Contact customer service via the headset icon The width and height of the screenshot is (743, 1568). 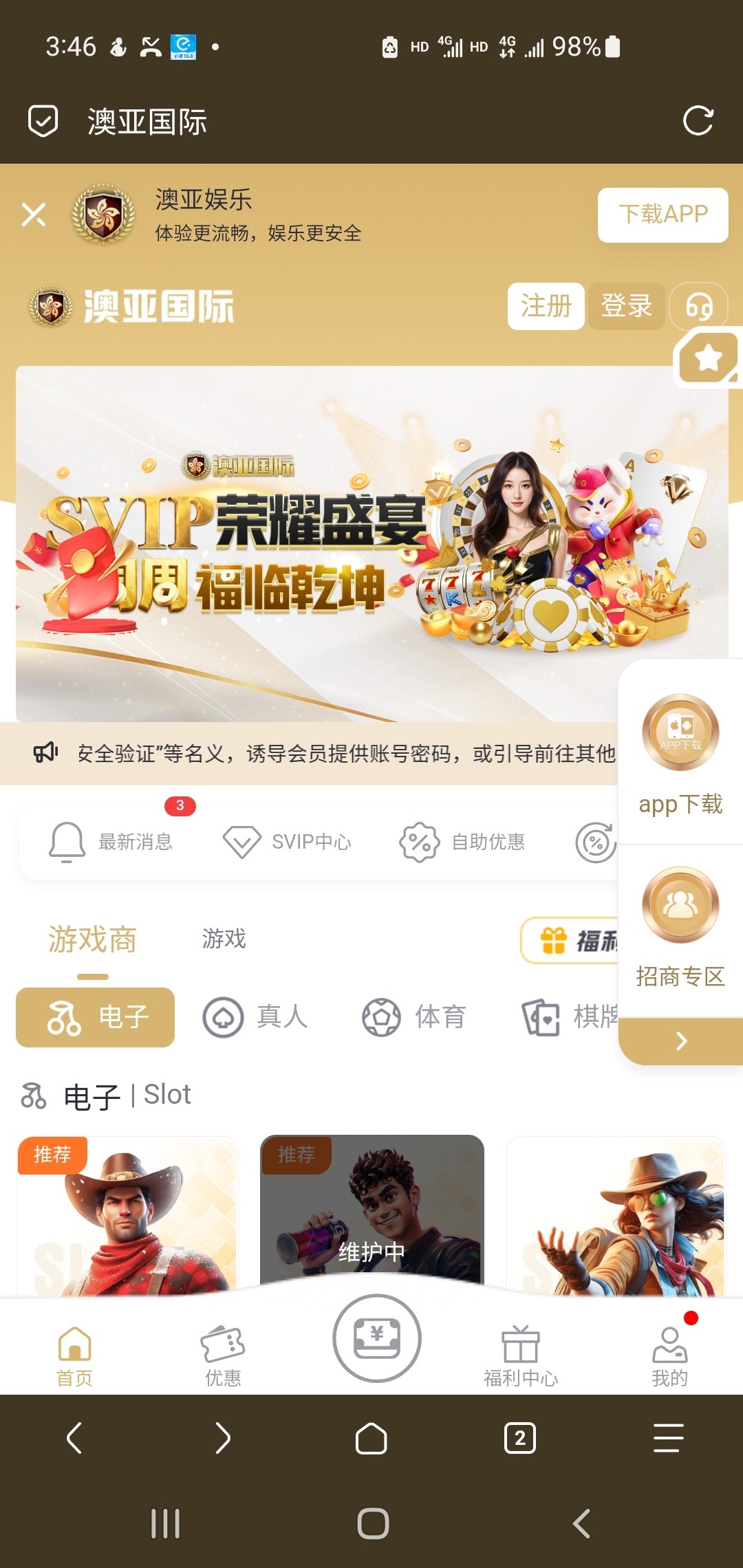point(698,306)
